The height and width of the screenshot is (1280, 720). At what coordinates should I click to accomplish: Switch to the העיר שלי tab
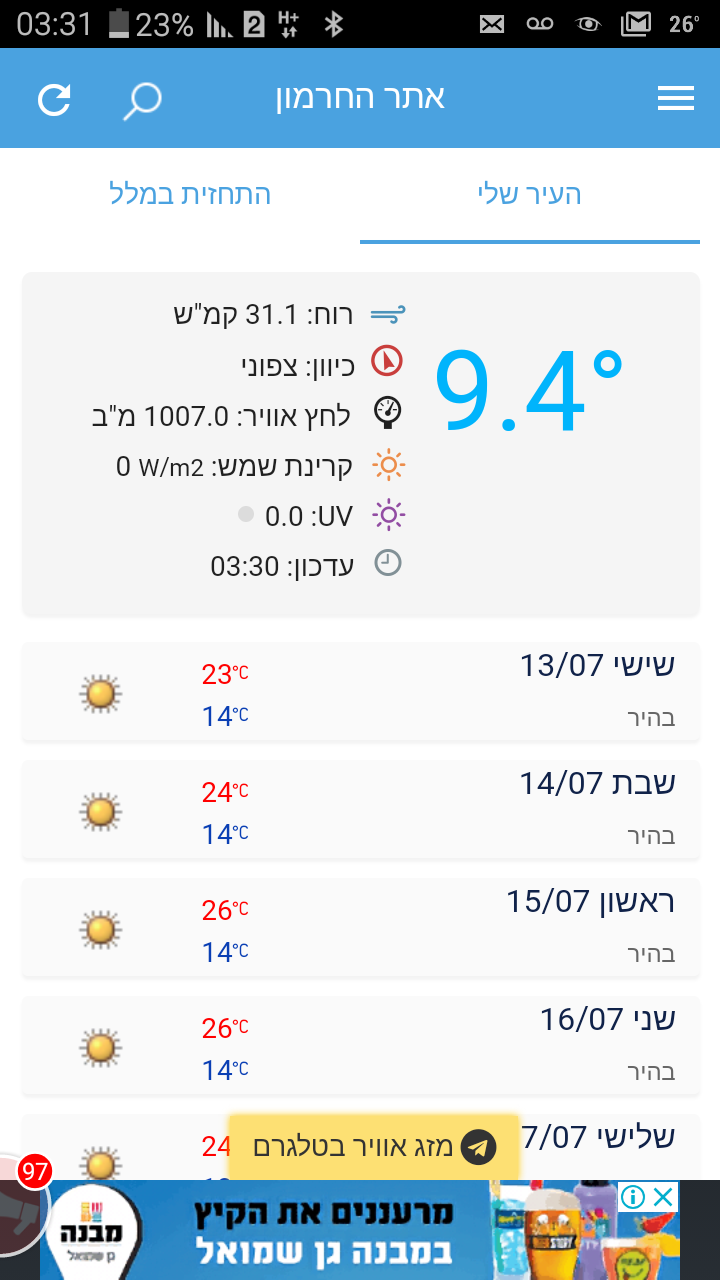point(529,195)
